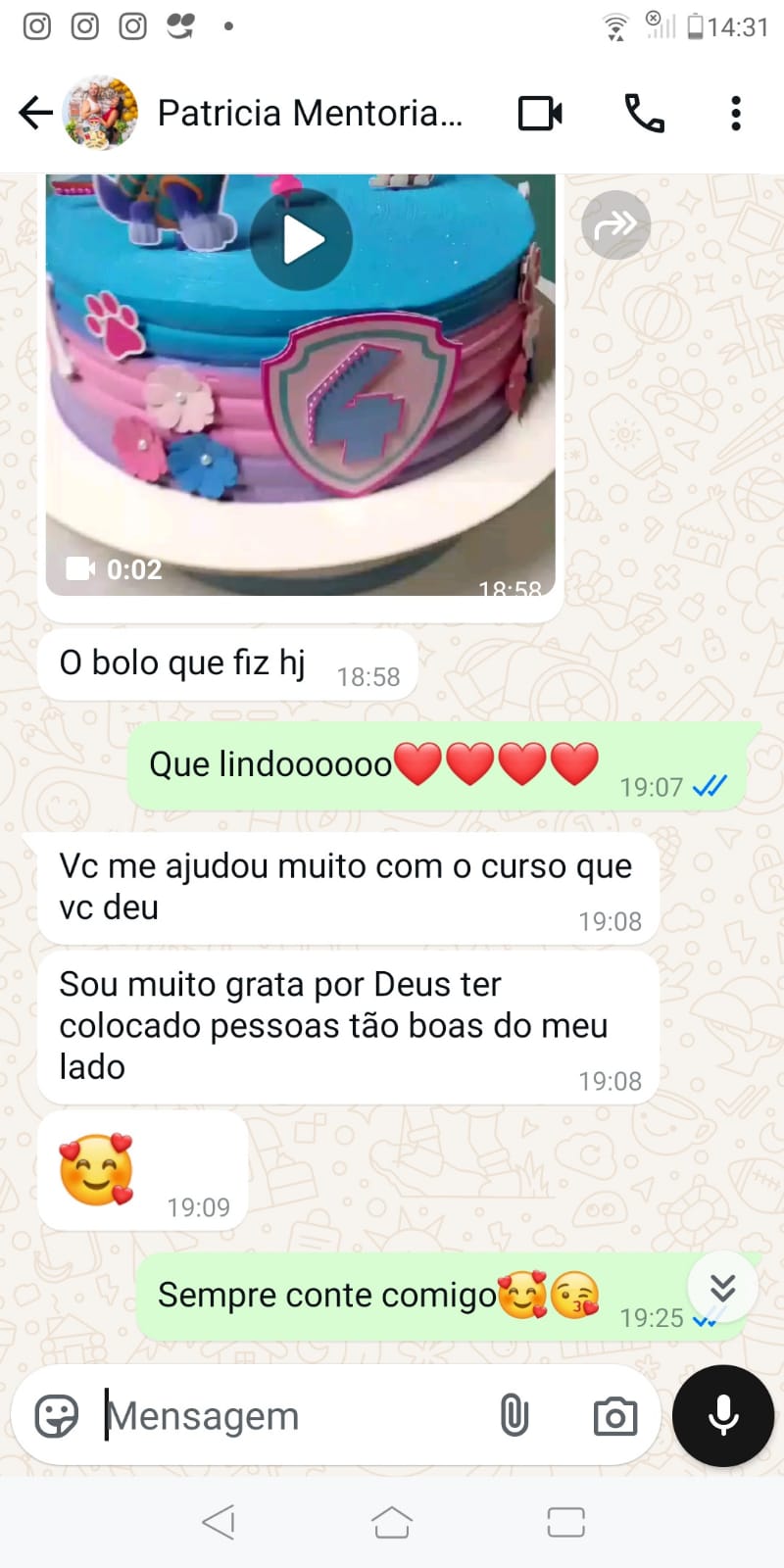Forward the cake video

tap(615, 225)
